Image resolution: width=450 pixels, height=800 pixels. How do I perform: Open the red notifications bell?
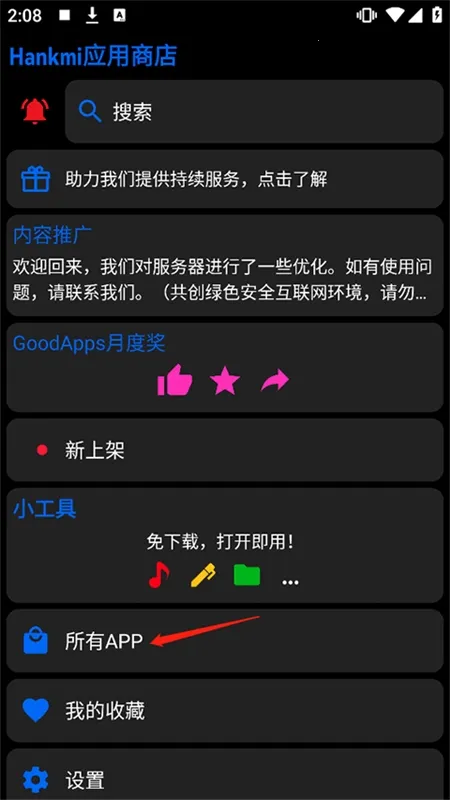tap(35, 111)
